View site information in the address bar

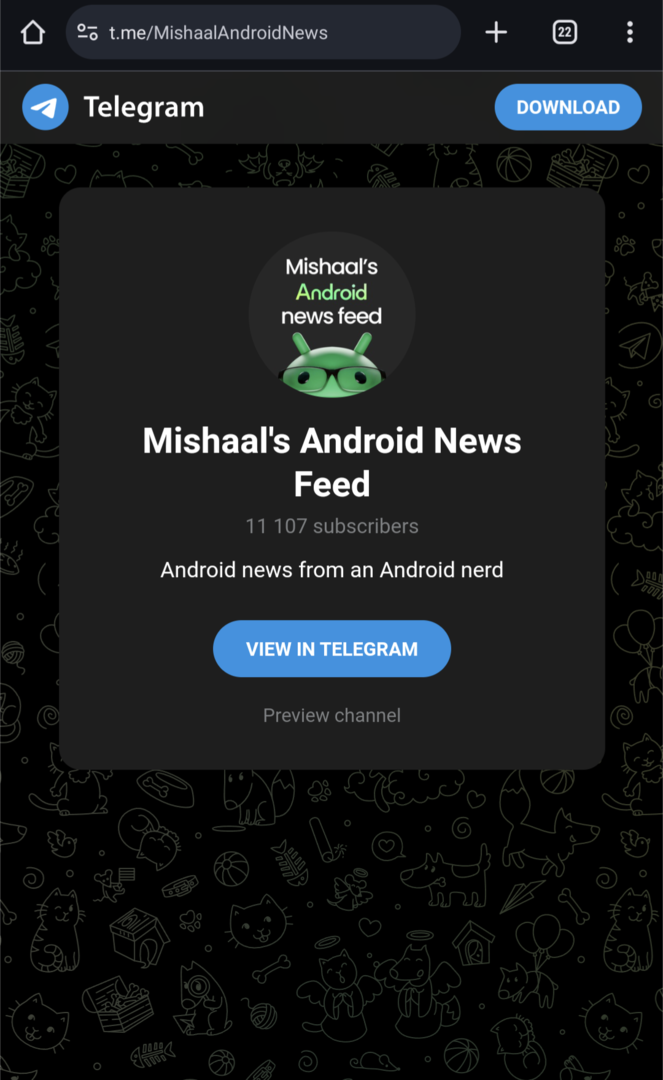coord(88,33)
